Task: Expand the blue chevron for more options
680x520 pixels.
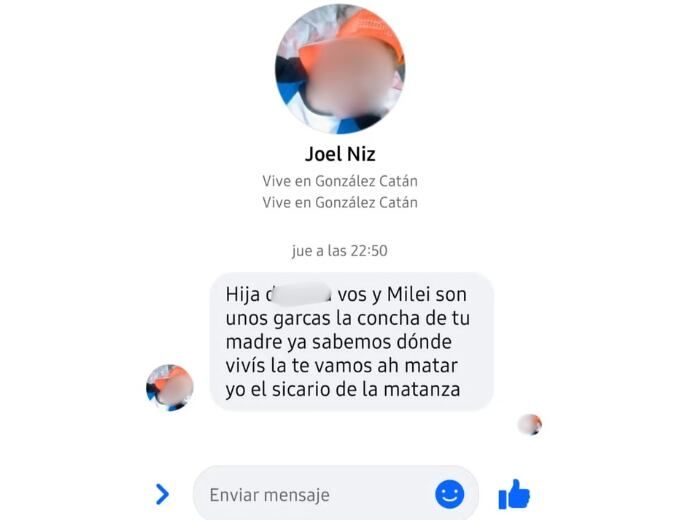Action: (162, 494)
